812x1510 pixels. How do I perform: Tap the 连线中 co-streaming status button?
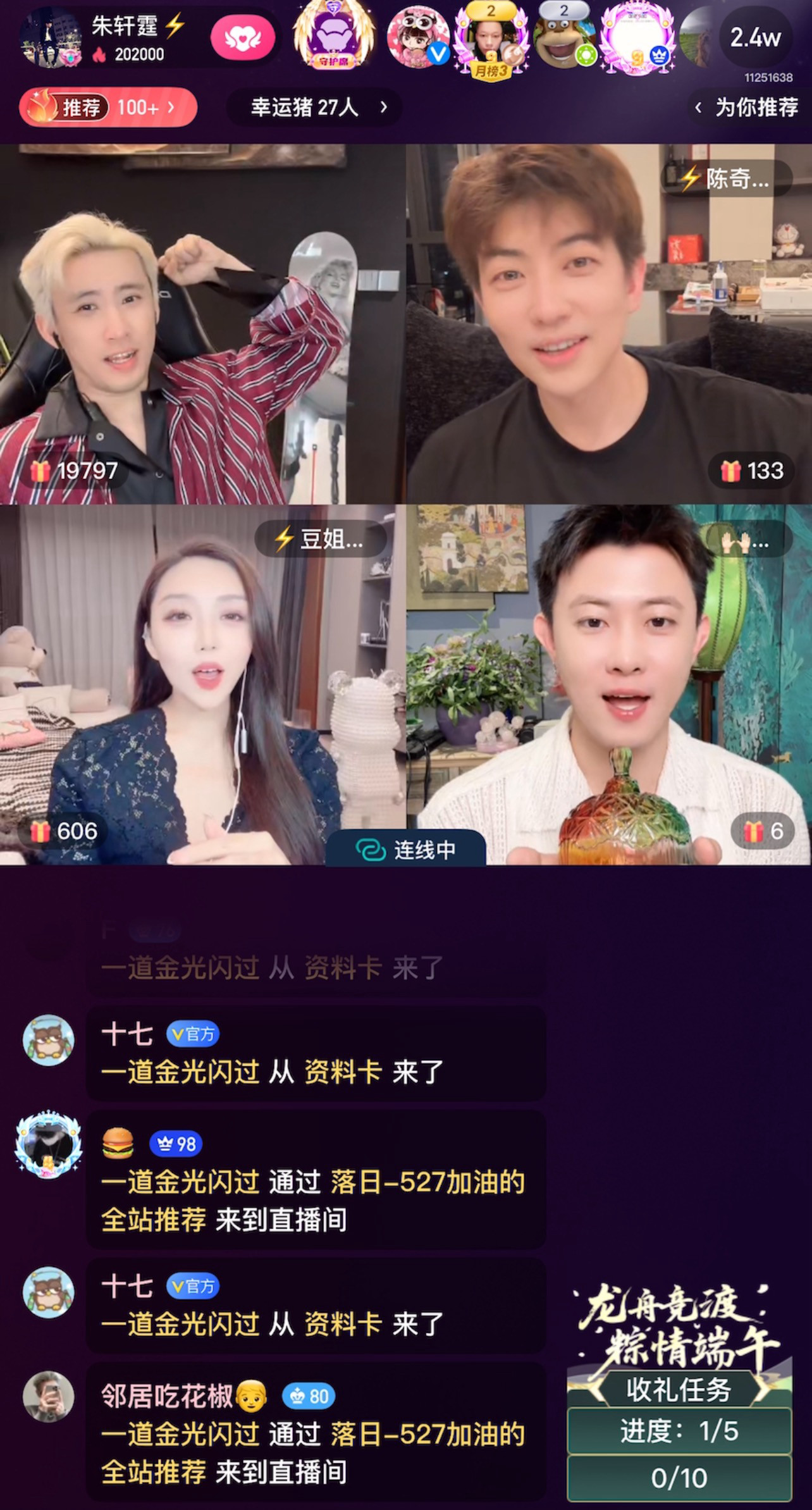(x=406, y=850)
